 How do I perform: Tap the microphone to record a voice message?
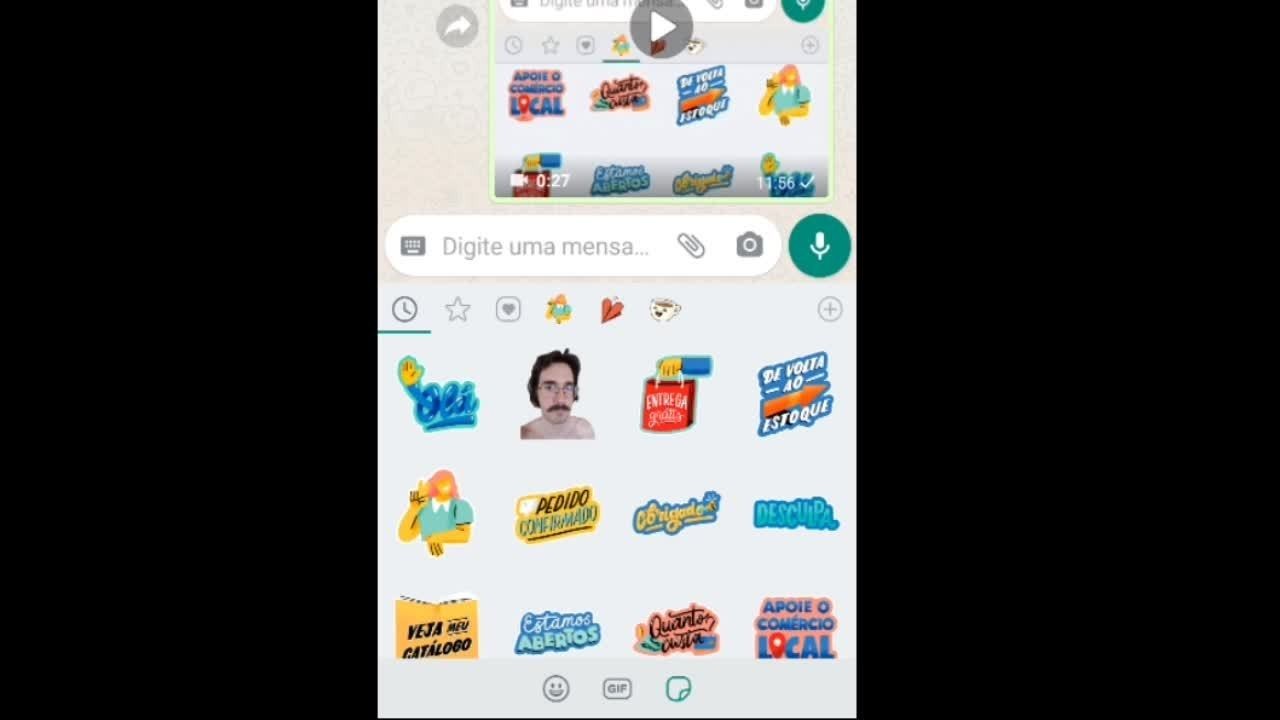pyautogui.click(x=819, y=245)
